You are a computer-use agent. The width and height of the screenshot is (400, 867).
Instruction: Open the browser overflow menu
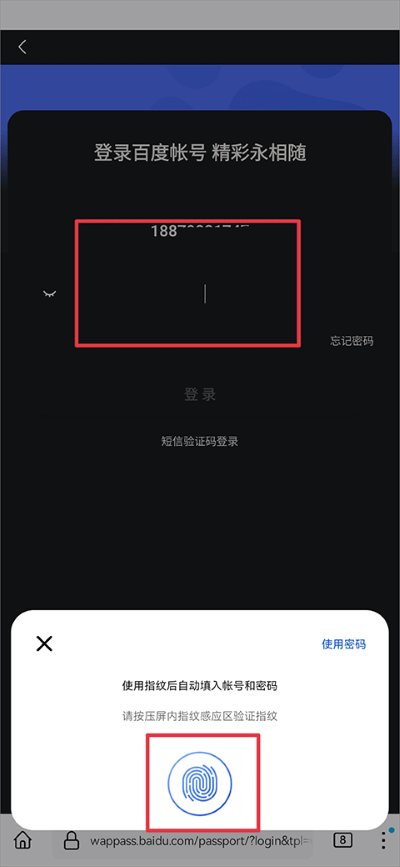(x=384, y=840)
